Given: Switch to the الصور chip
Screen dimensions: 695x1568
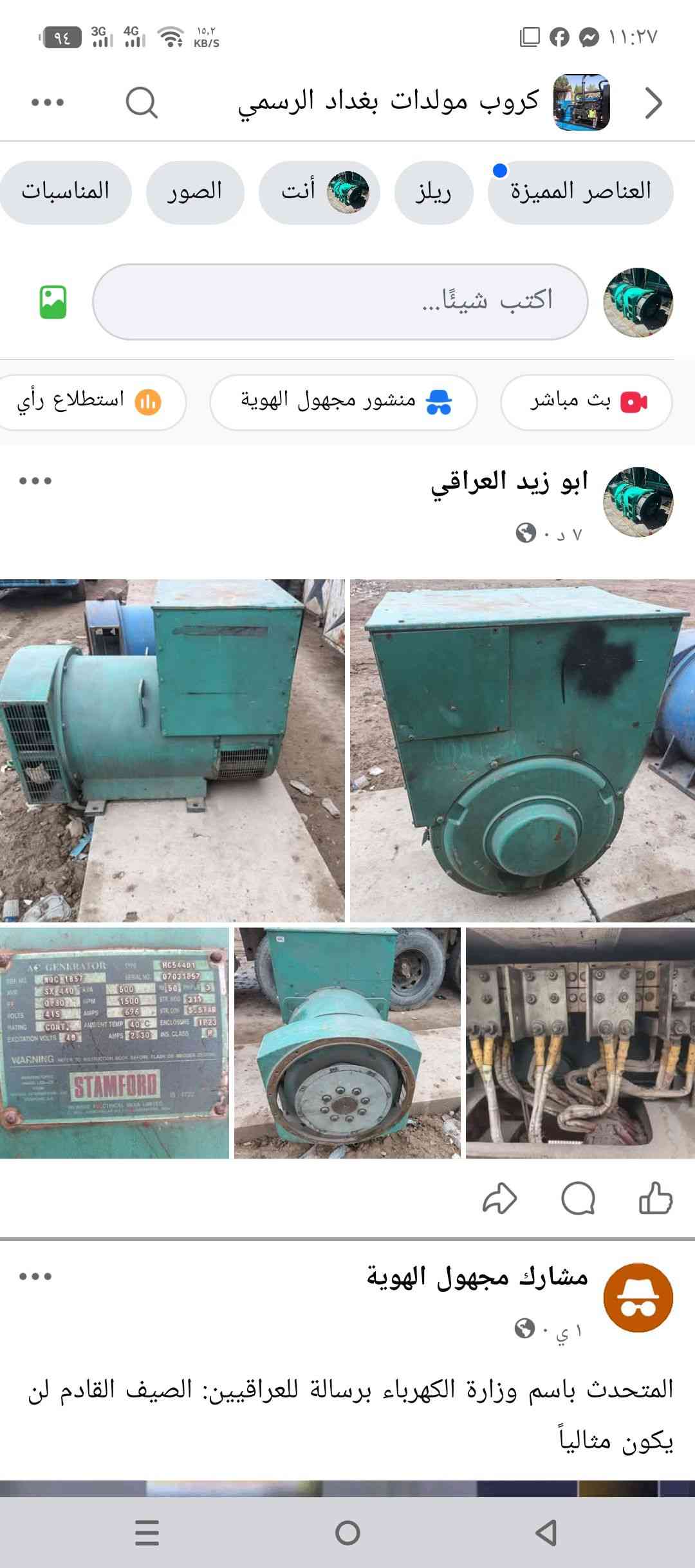Looking at the screenshot, I should 194,192.
